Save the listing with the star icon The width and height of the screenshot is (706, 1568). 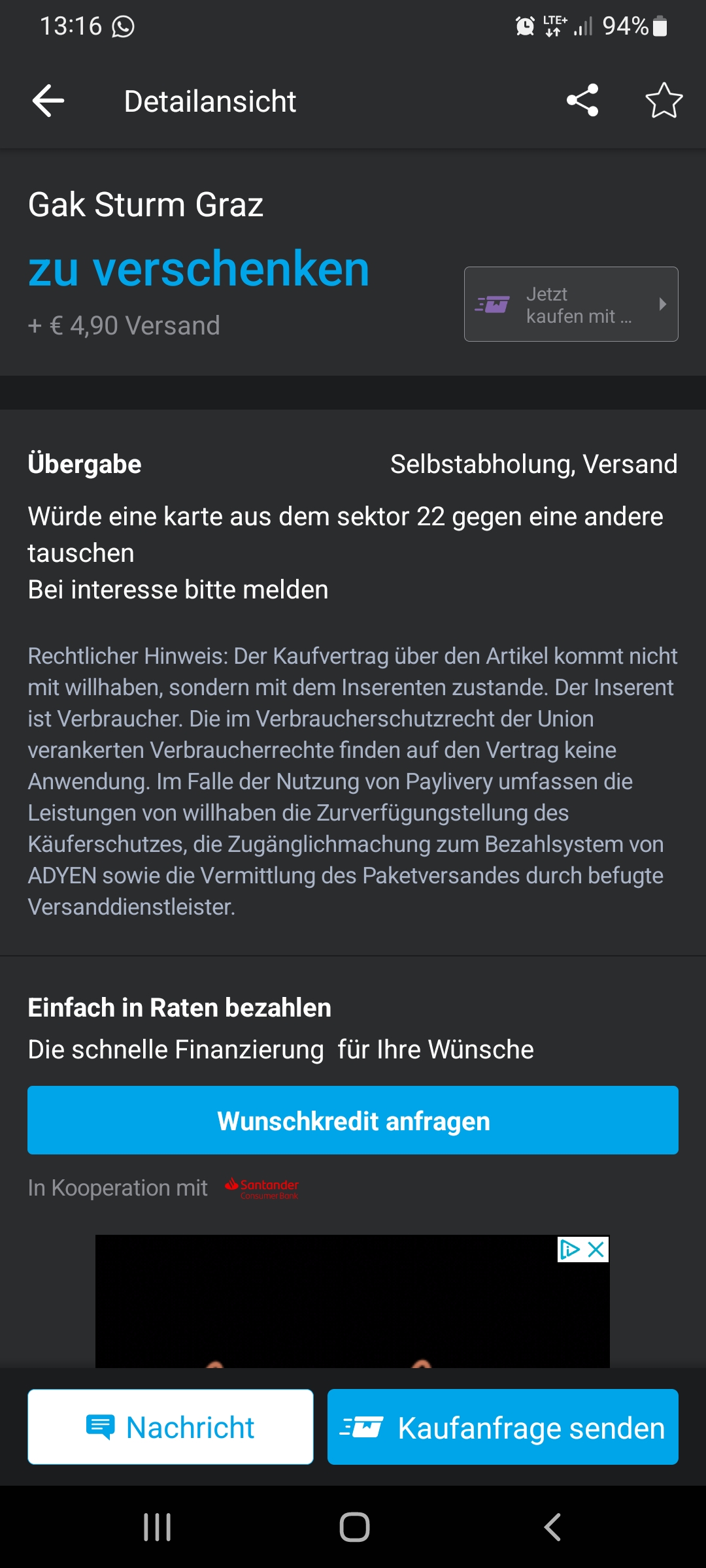664,101
